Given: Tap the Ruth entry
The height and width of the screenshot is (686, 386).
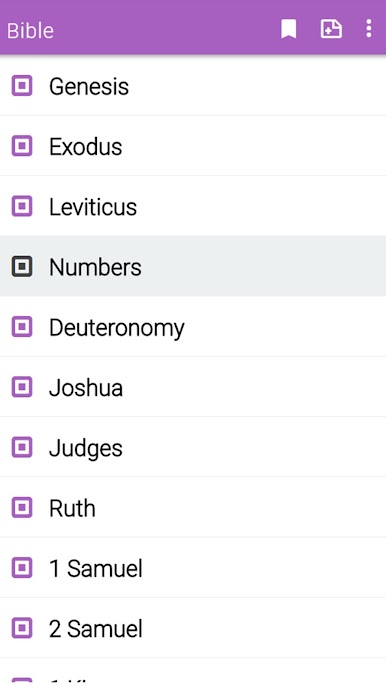Looking at the screenshot, I should [x=193, y=508].
